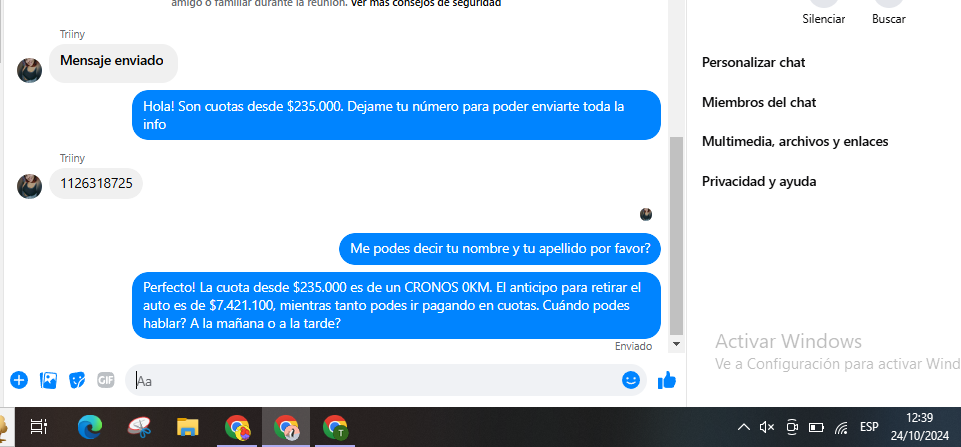Expand Multimedia, archivos y enlaces

tap(795, 142)
